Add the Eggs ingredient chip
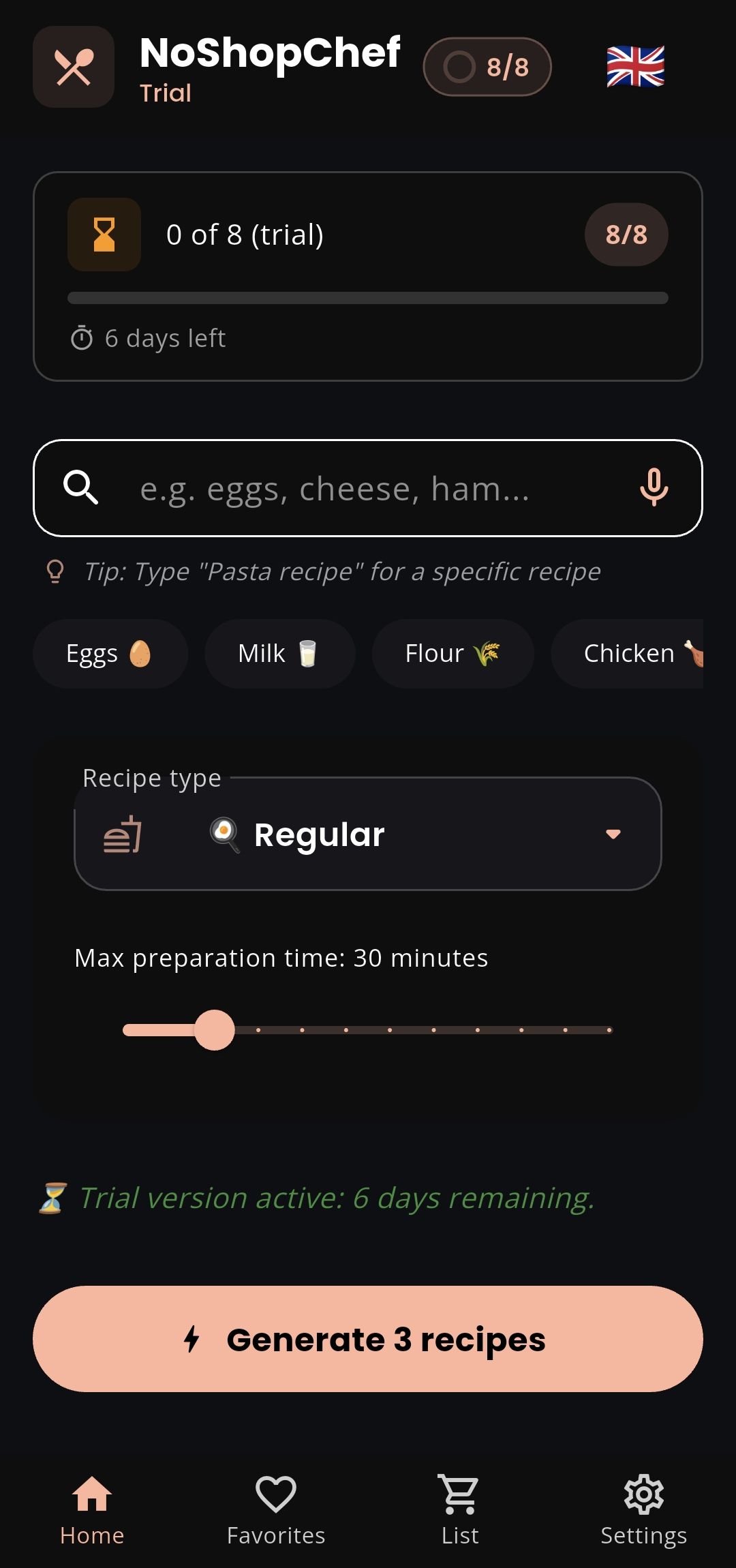This screenshot has width=736, height=1568. [110, 654]
